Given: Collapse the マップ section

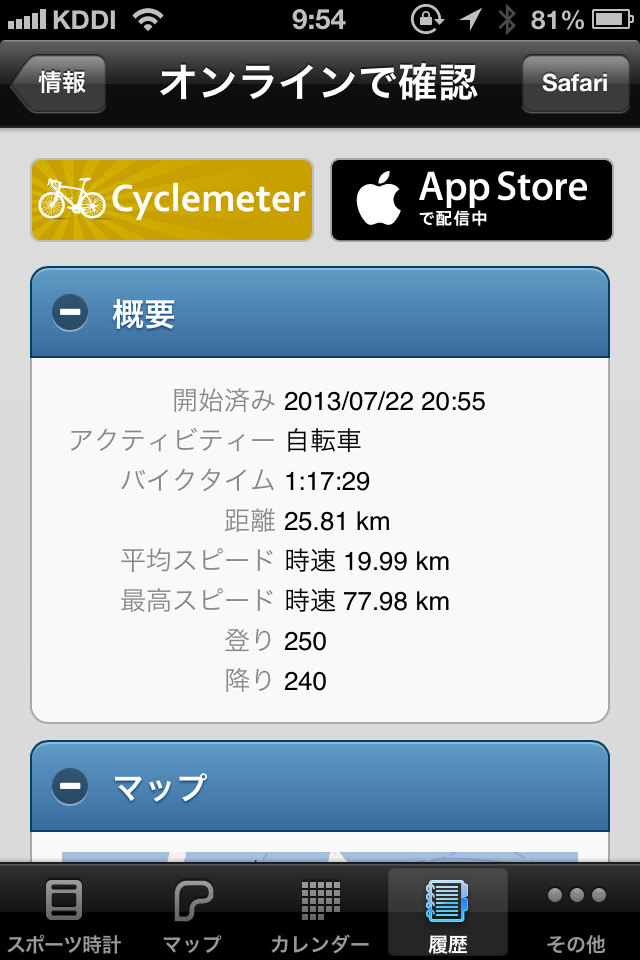Looking at the screenshot, I should pos(72,787).
